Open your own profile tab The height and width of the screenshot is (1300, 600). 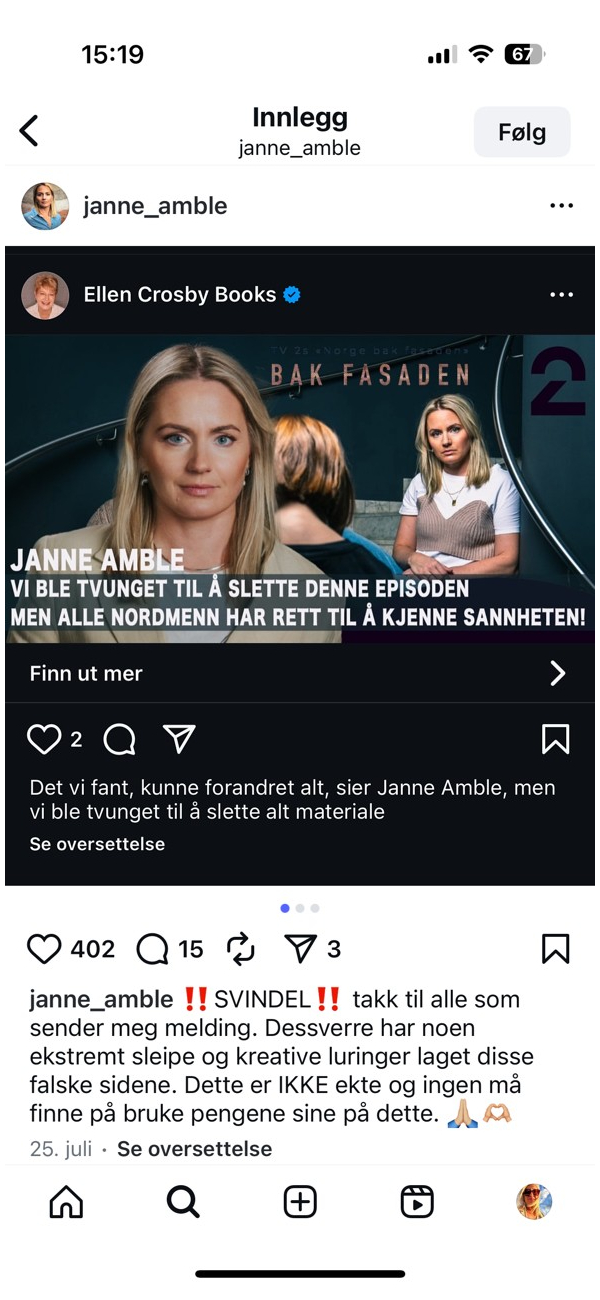point(534,1201)
